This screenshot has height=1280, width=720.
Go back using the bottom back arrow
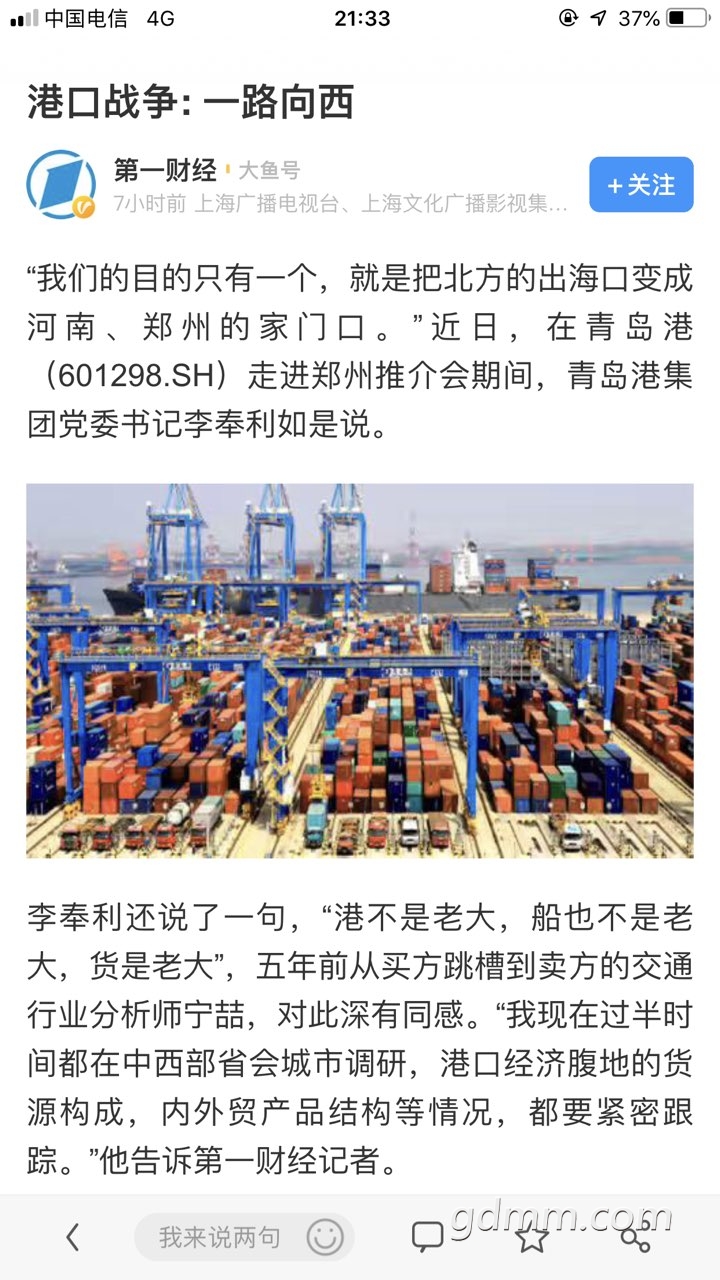pyautogui.click(x=72, y=1238)
